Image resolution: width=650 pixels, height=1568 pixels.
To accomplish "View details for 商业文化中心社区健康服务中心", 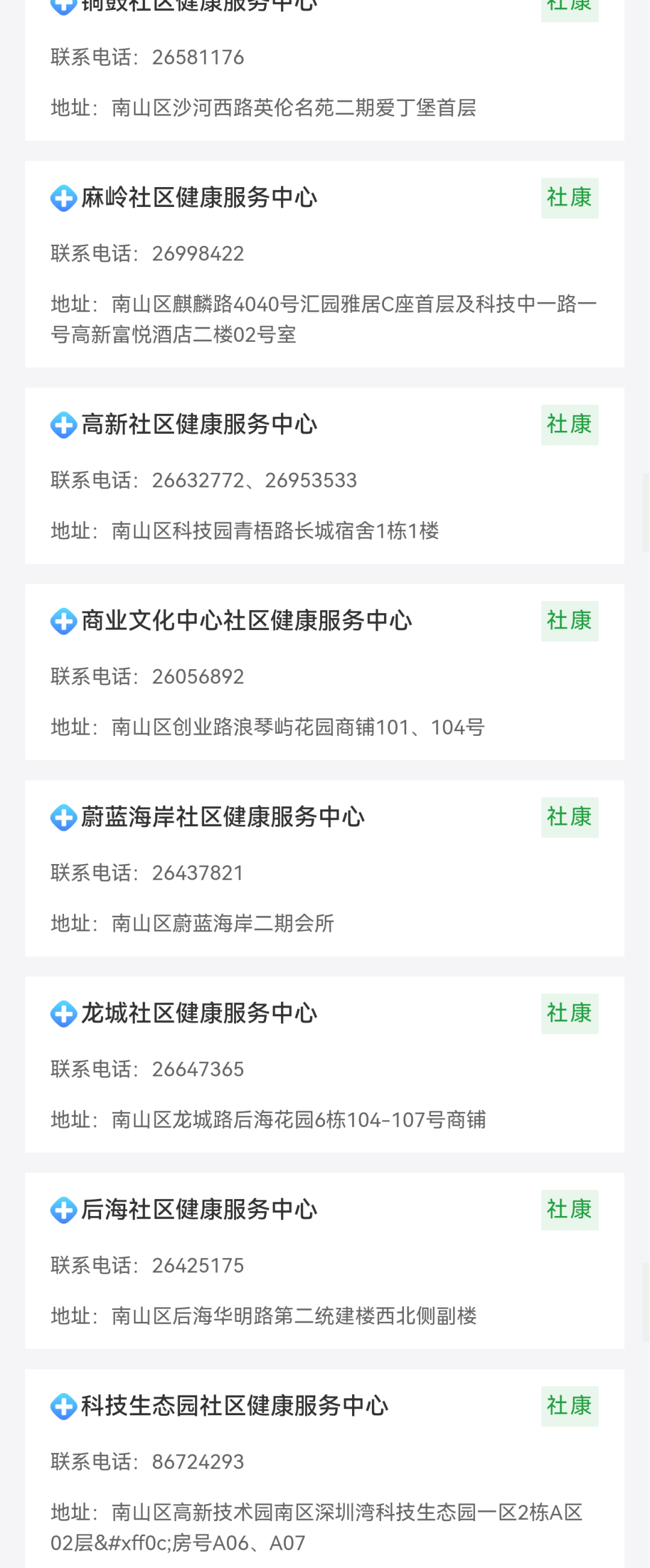I will (x=247, y=621).
